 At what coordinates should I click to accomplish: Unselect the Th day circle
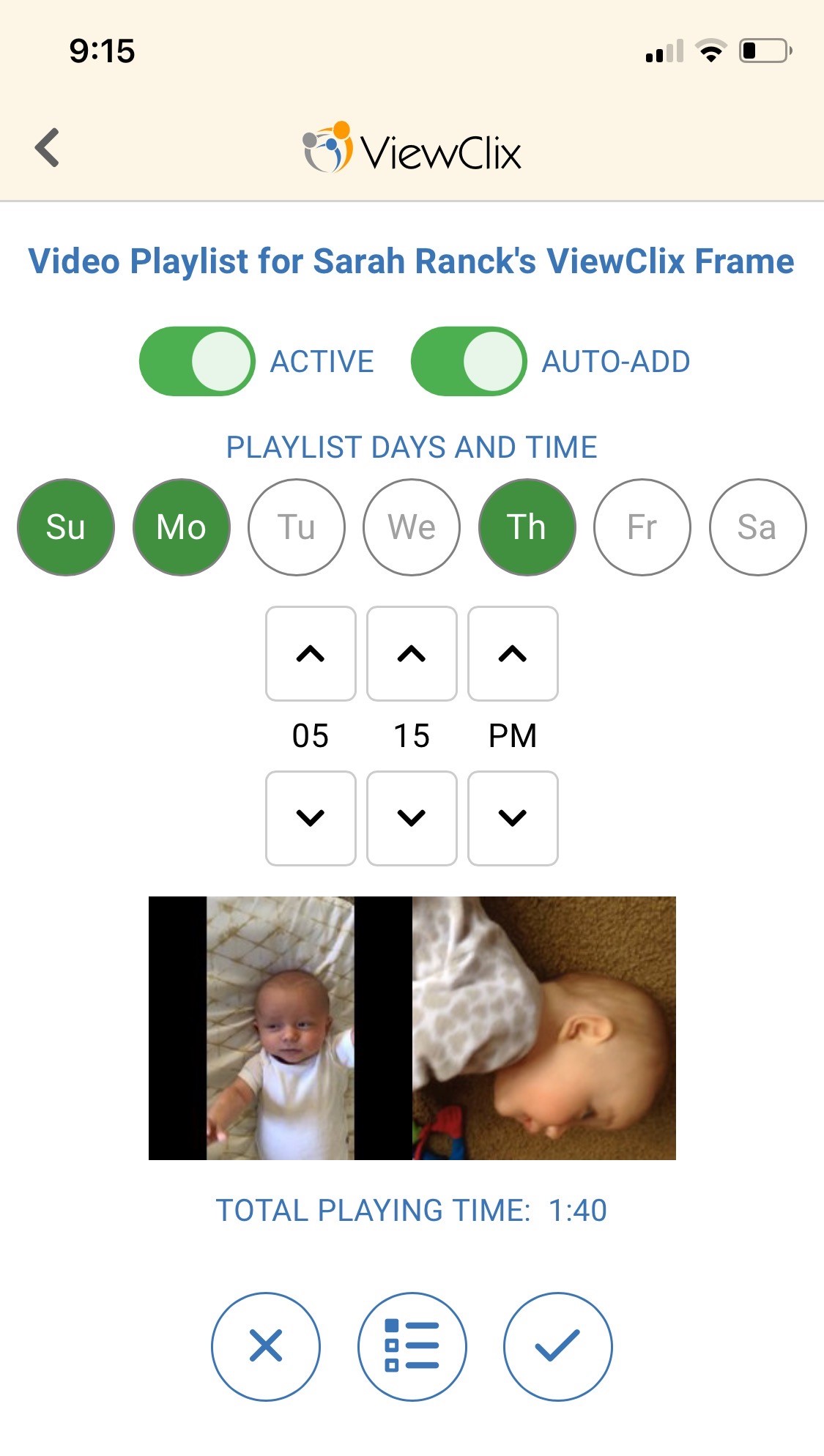tap(527, 527)
